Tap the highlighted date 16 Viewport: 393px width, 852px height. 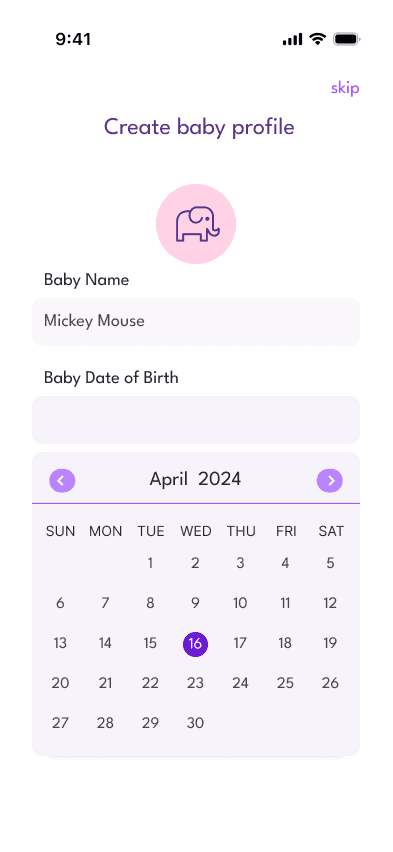tap(195, 644)
